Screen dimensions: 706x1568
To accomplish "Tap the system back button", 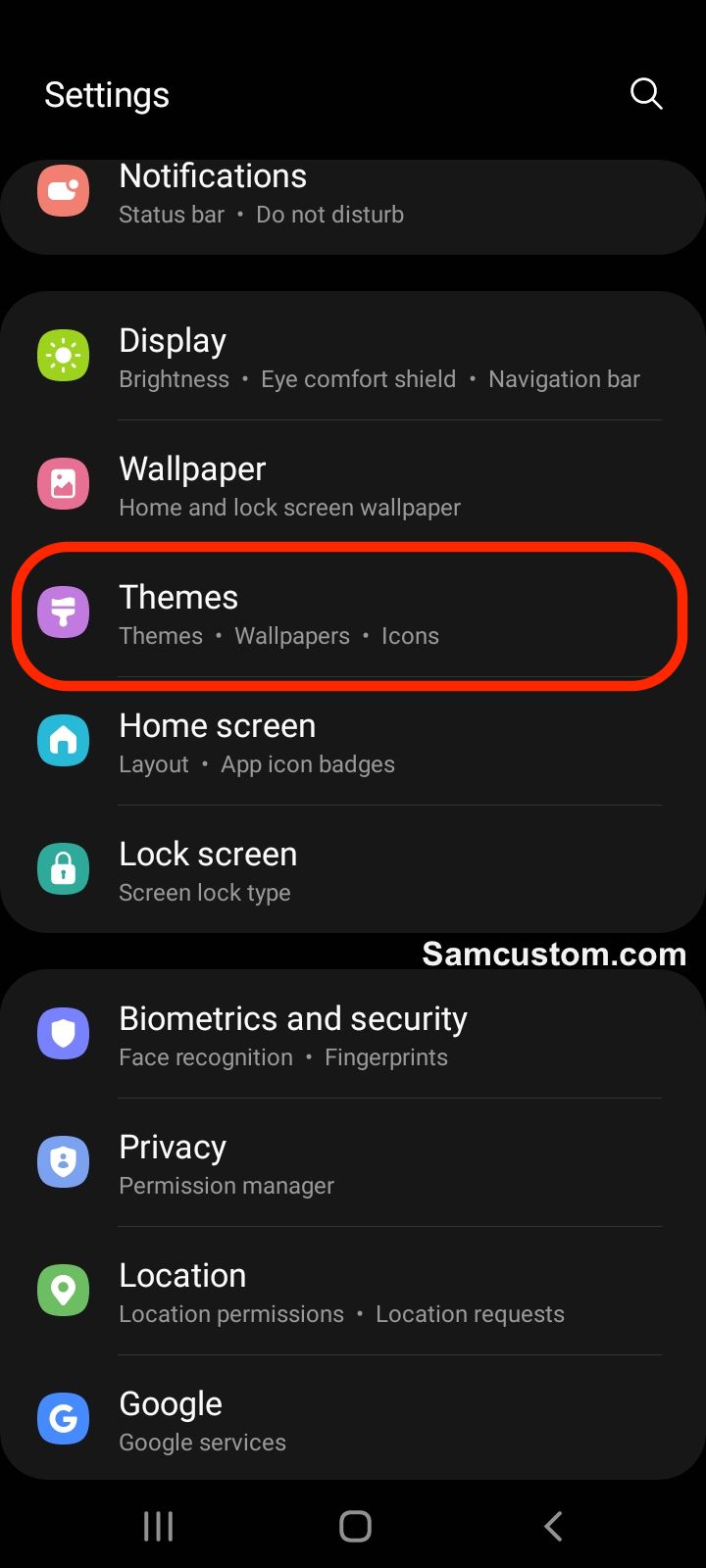I will tap(553, 1526).
